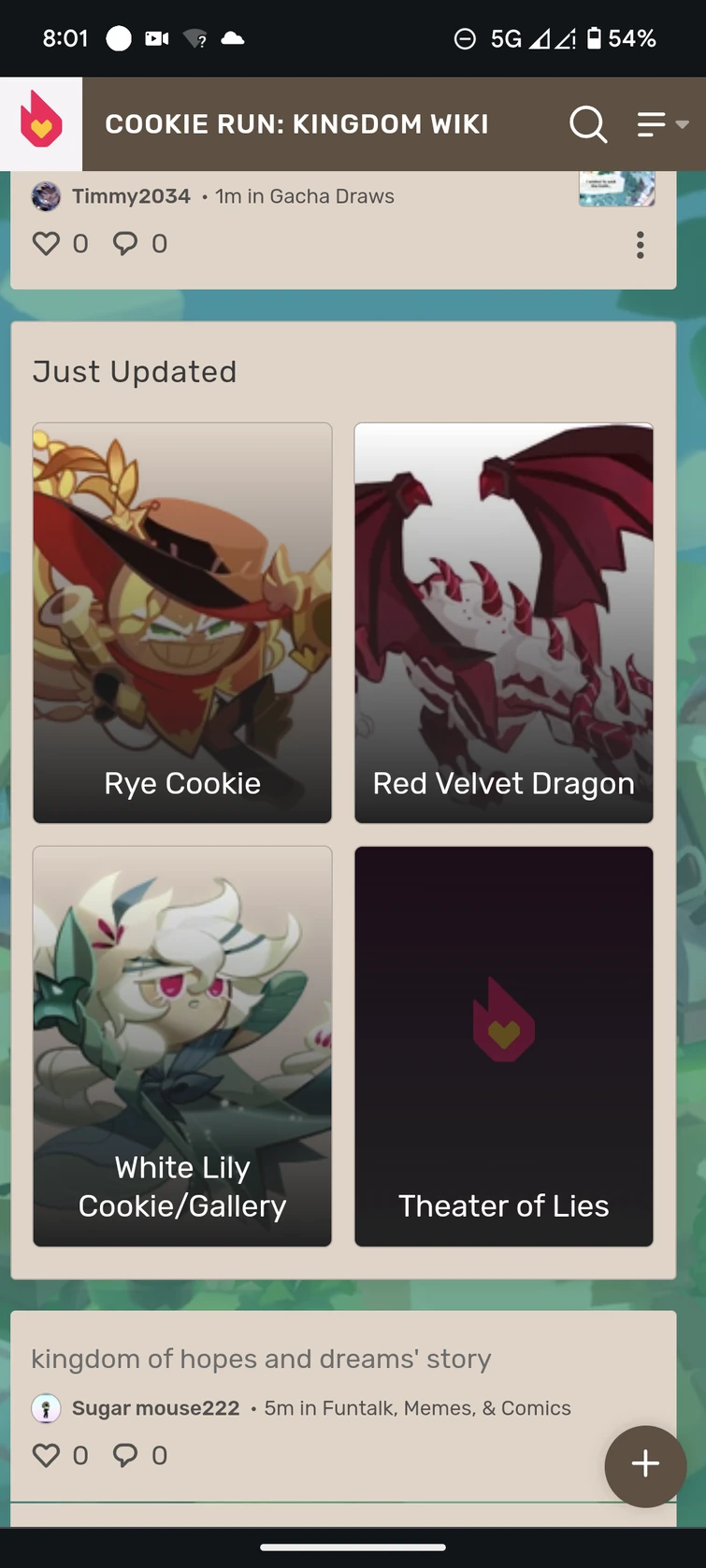Open overflow options on Timmy2034's post

pyautogui.click(x=640, y=244)
